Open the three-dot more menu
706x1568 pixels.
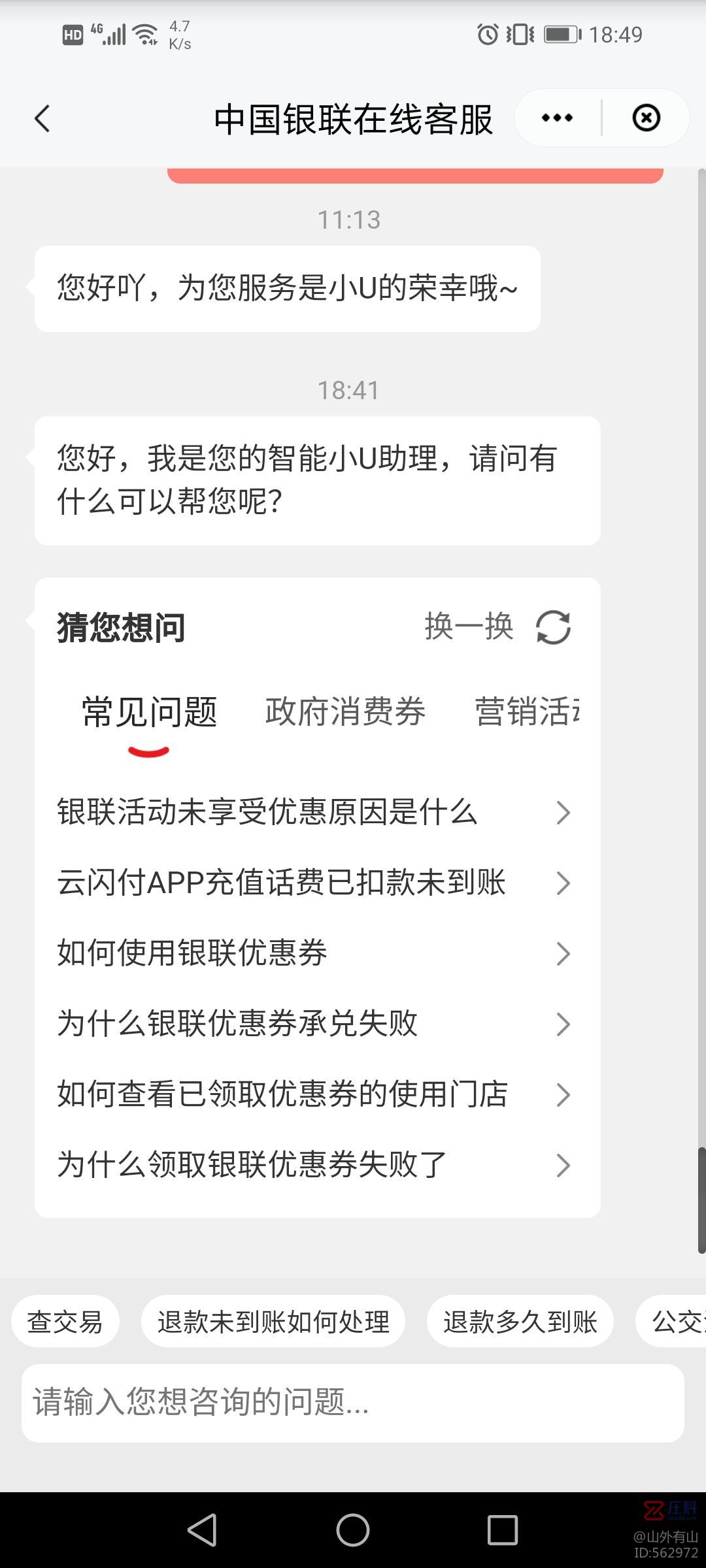pyautogui.click(x=558, y=118)
